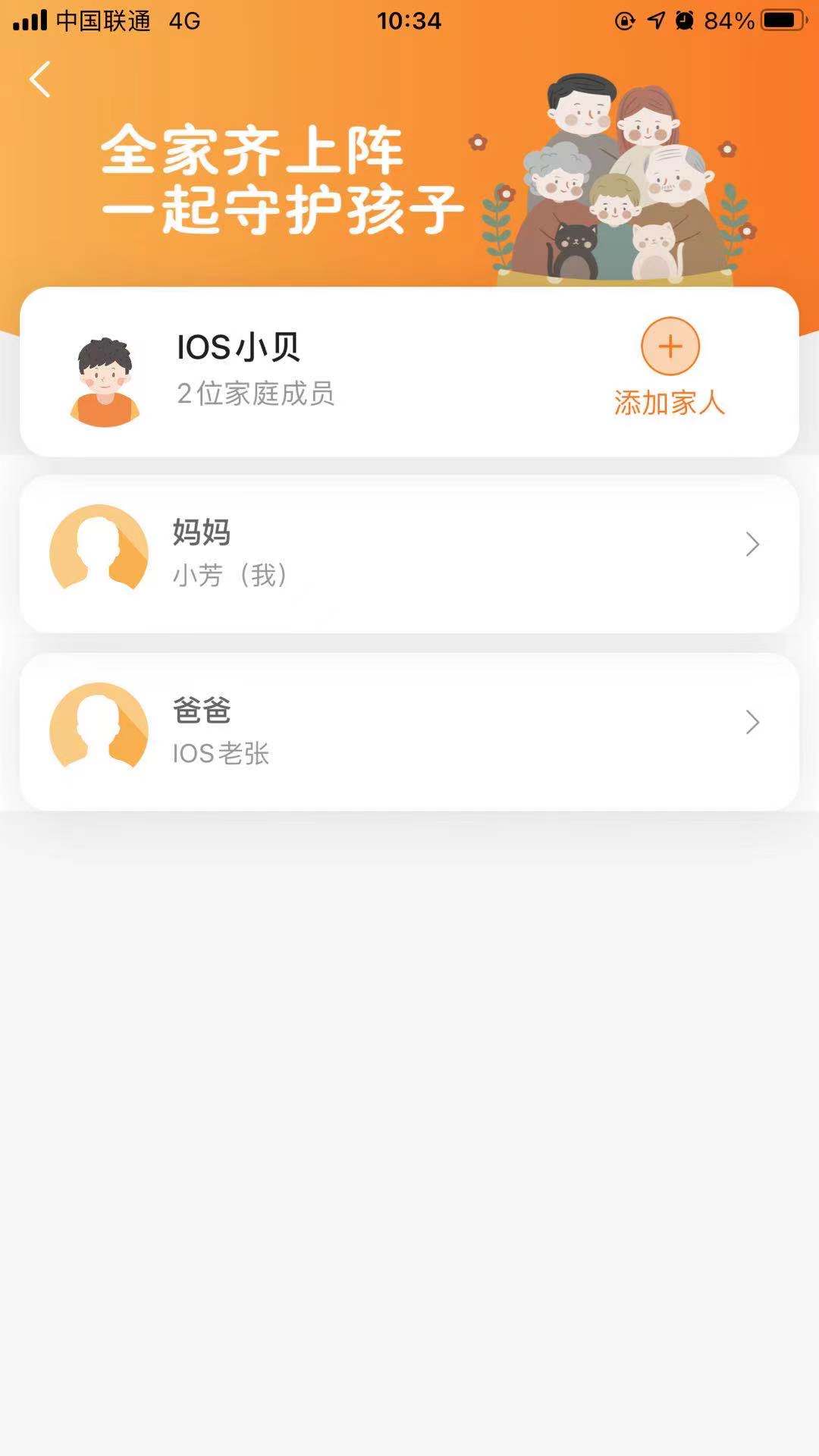Tap the IOS老张 name label
The width and height of the screenshot is (819, 1456).
pyautogui.click(x=221, y=754)
